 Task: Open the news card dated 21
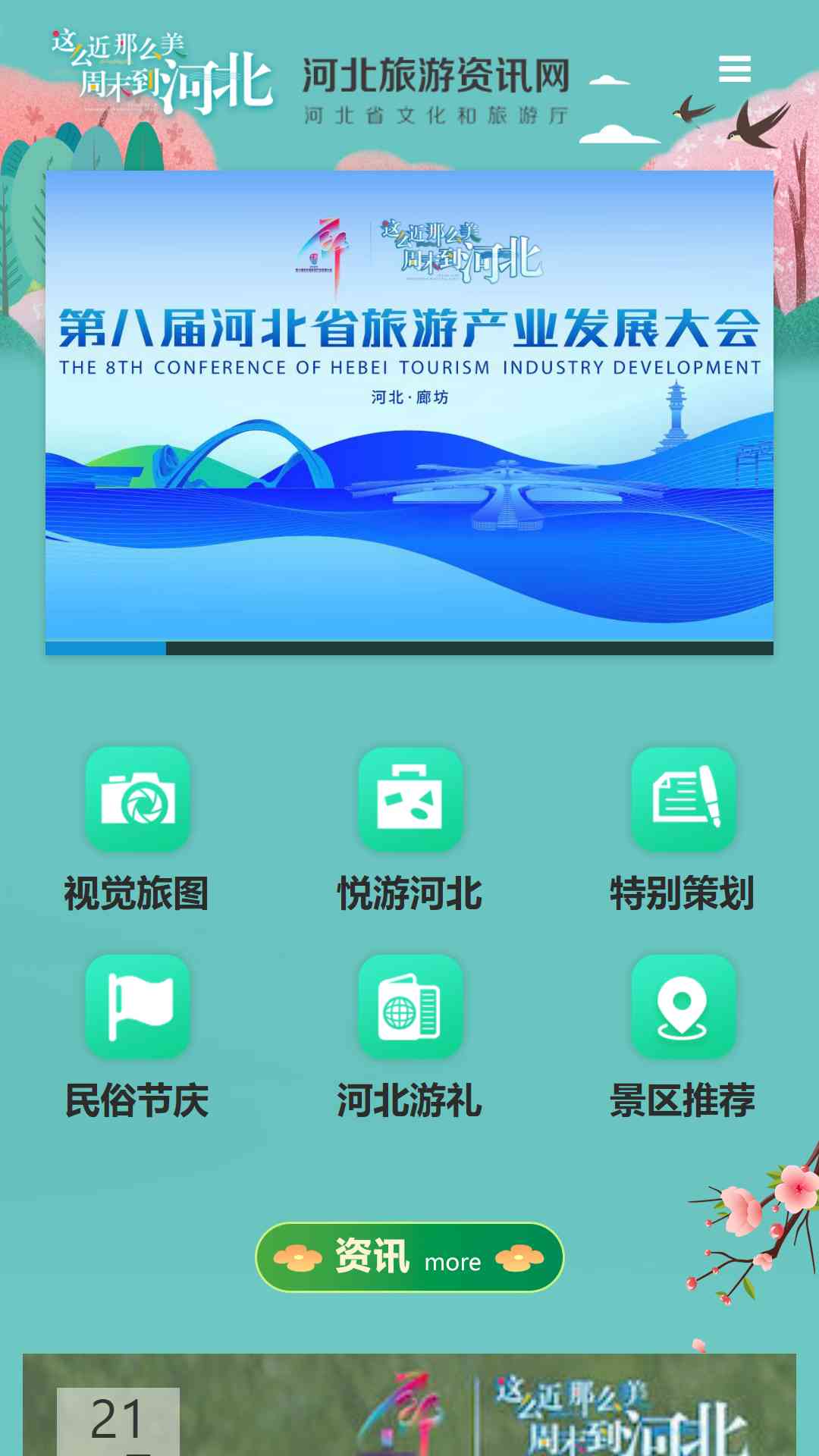[409, 1404]
